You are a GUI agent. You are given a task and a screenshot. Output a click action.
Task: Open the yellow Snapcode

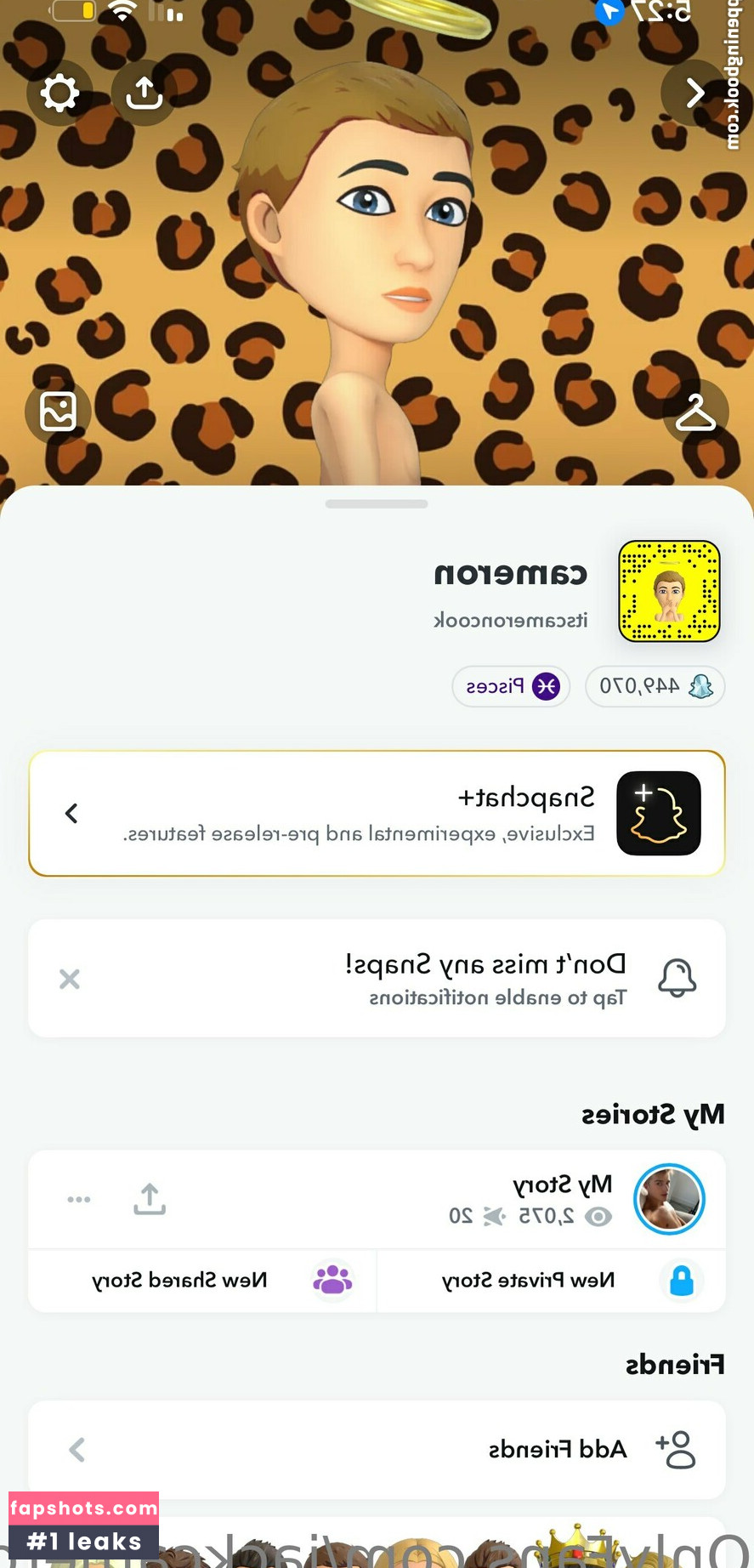pos(669,591)
